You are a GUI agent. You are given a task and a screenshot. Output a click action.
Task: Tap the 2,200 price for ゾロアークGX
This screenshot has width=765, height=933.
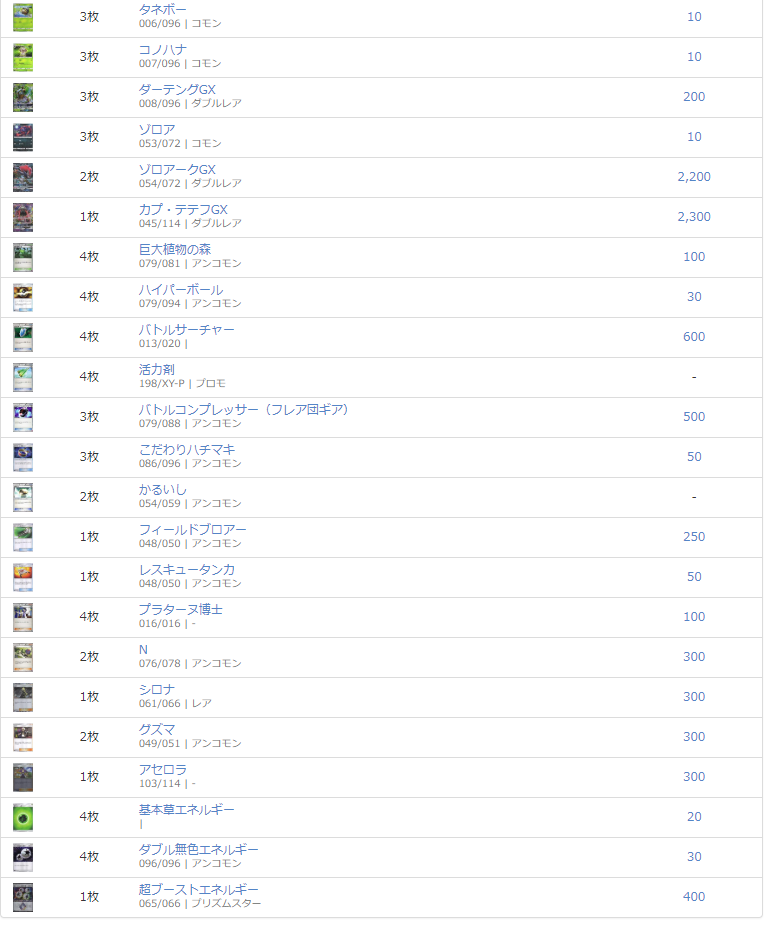click(x=694, y=177)
